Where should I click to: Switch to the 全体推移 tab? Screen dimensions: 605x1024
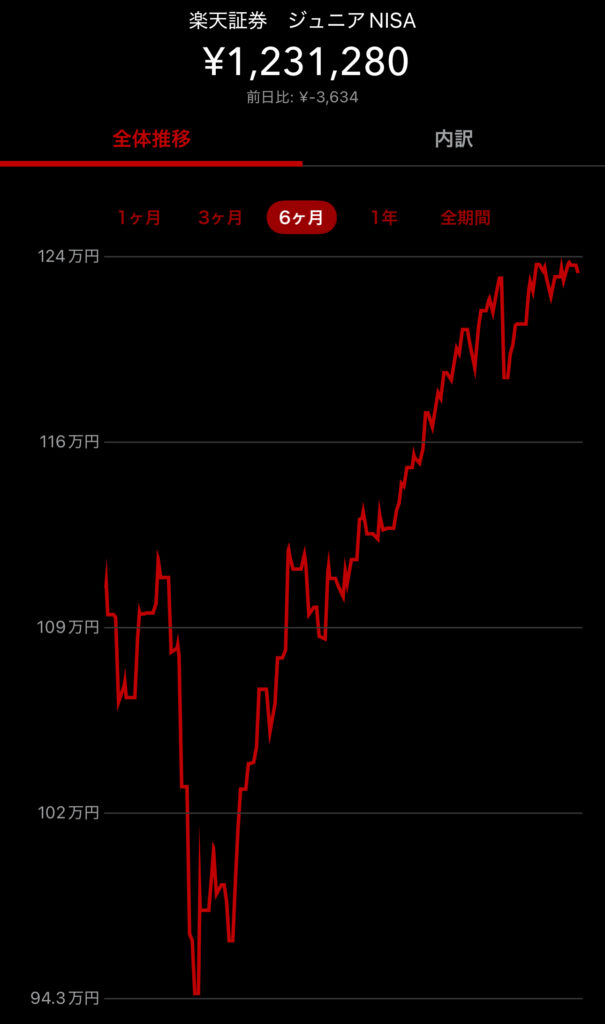[151, 139]
